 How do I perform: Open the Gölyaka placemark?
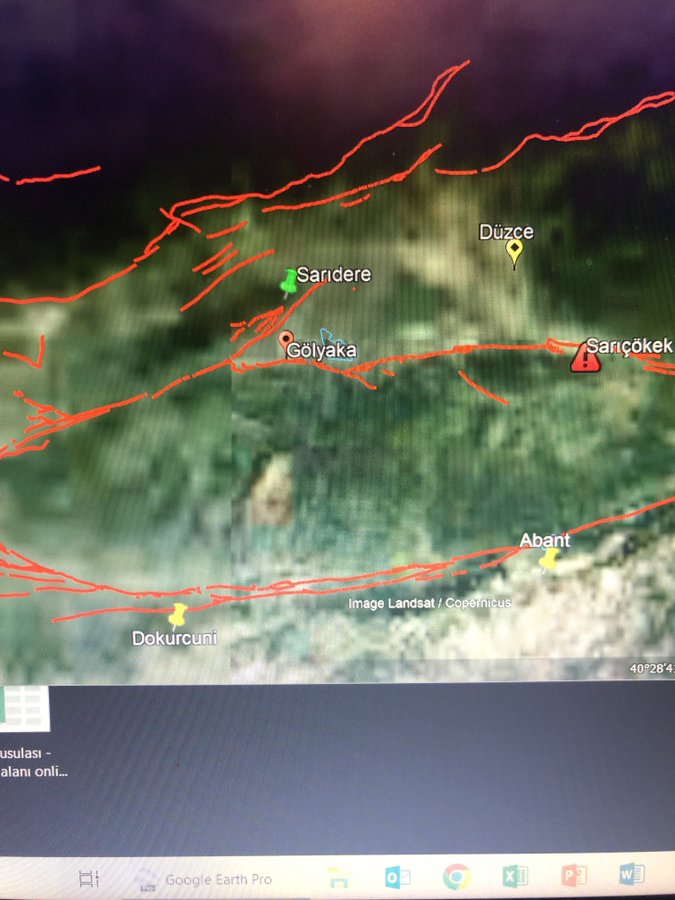(x=286, y=340)
